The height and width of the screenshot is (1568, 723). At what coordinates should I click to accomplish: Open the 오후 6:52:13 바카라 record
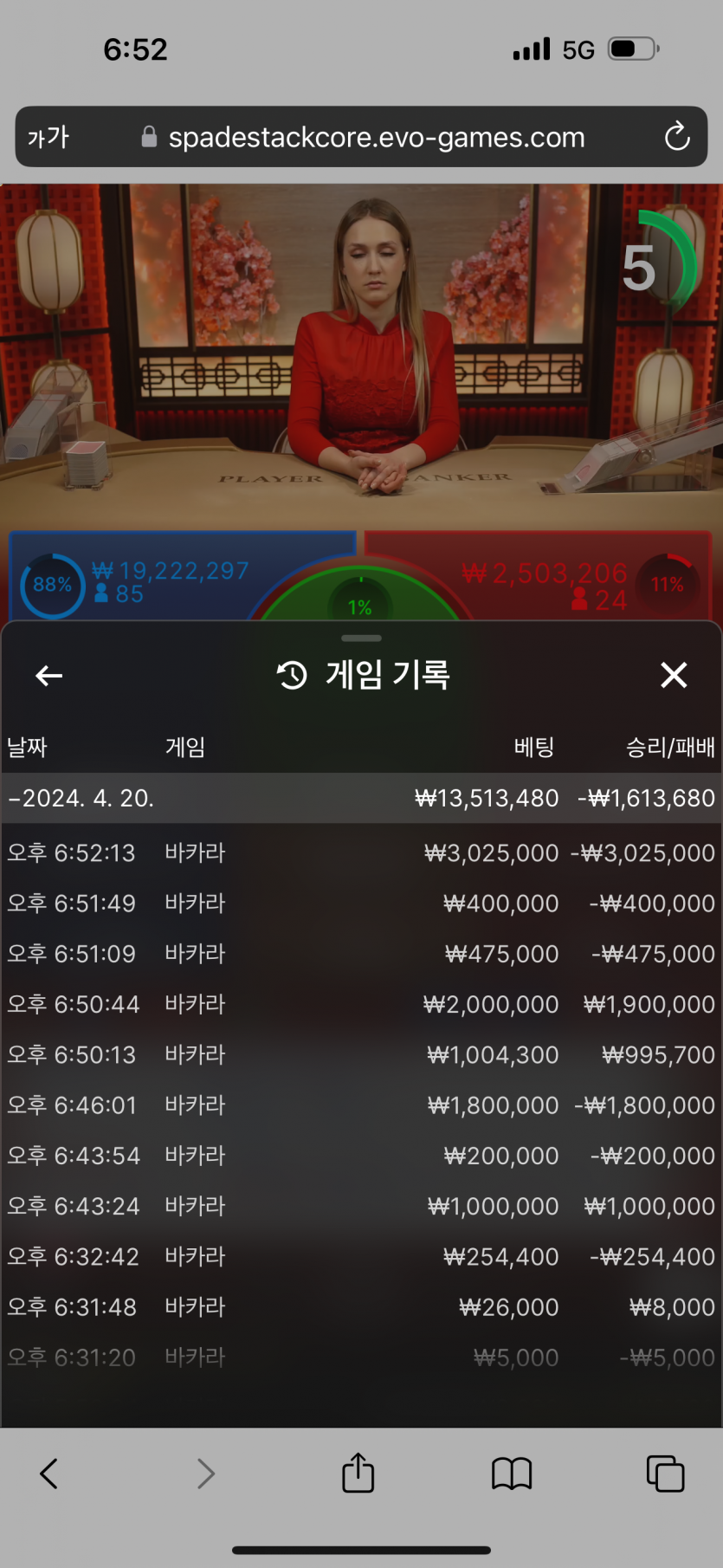361,853
